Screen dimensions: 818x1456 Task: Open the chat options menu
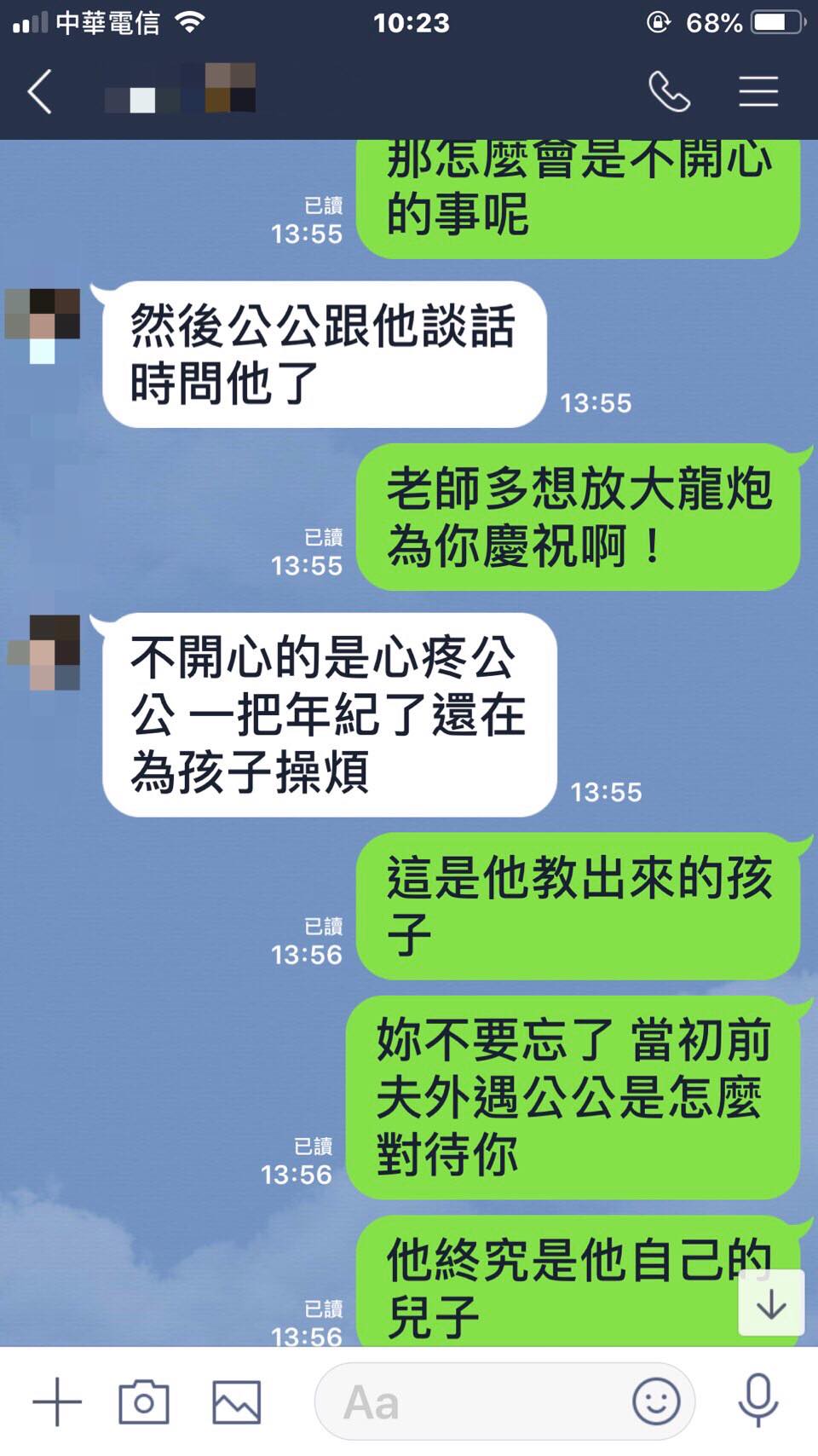[x=758, y=91]
